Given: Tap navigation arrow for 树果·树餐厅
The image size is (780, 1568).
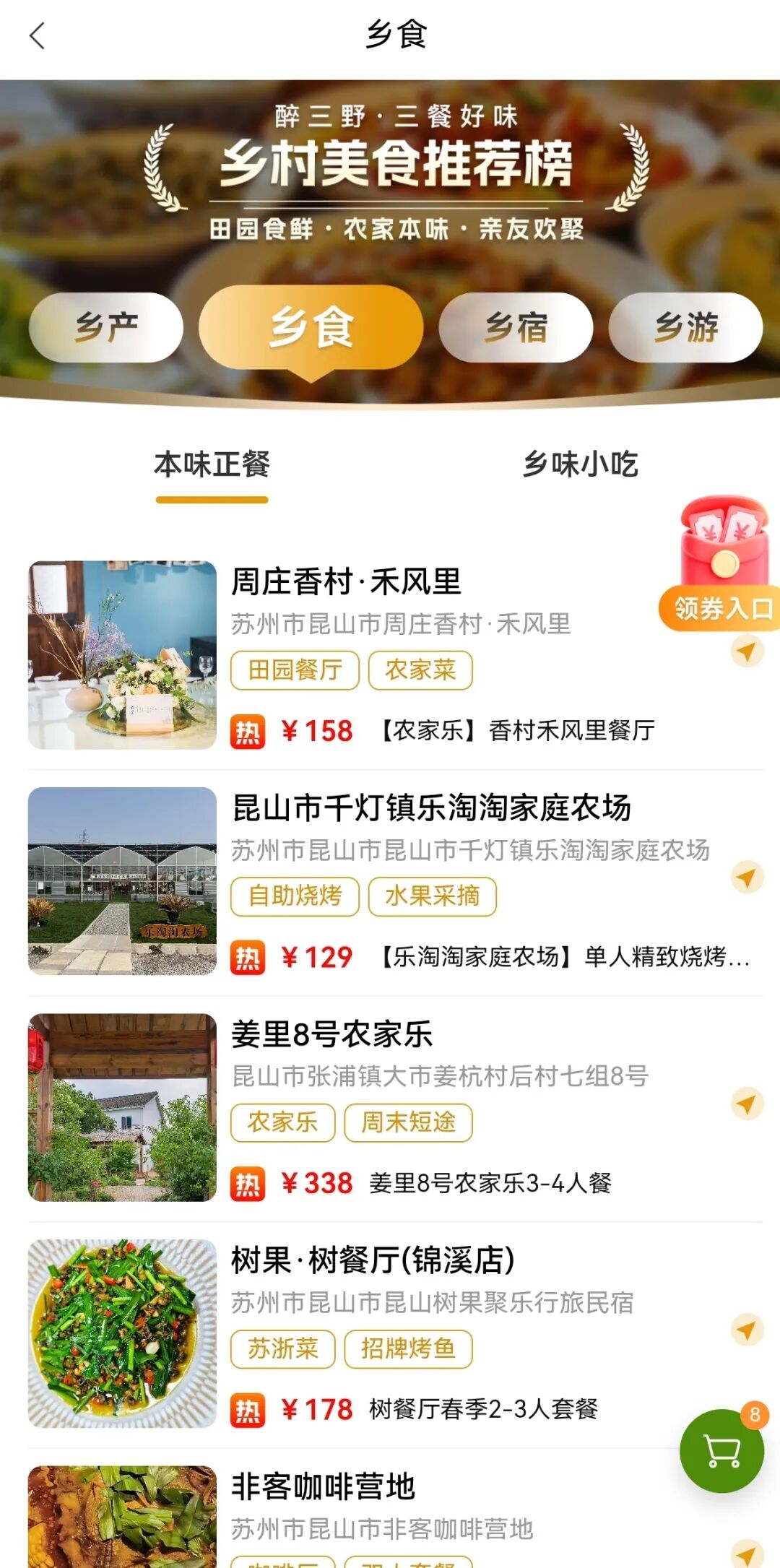Looking at the screenshot, I should [x=747, y=1330].
